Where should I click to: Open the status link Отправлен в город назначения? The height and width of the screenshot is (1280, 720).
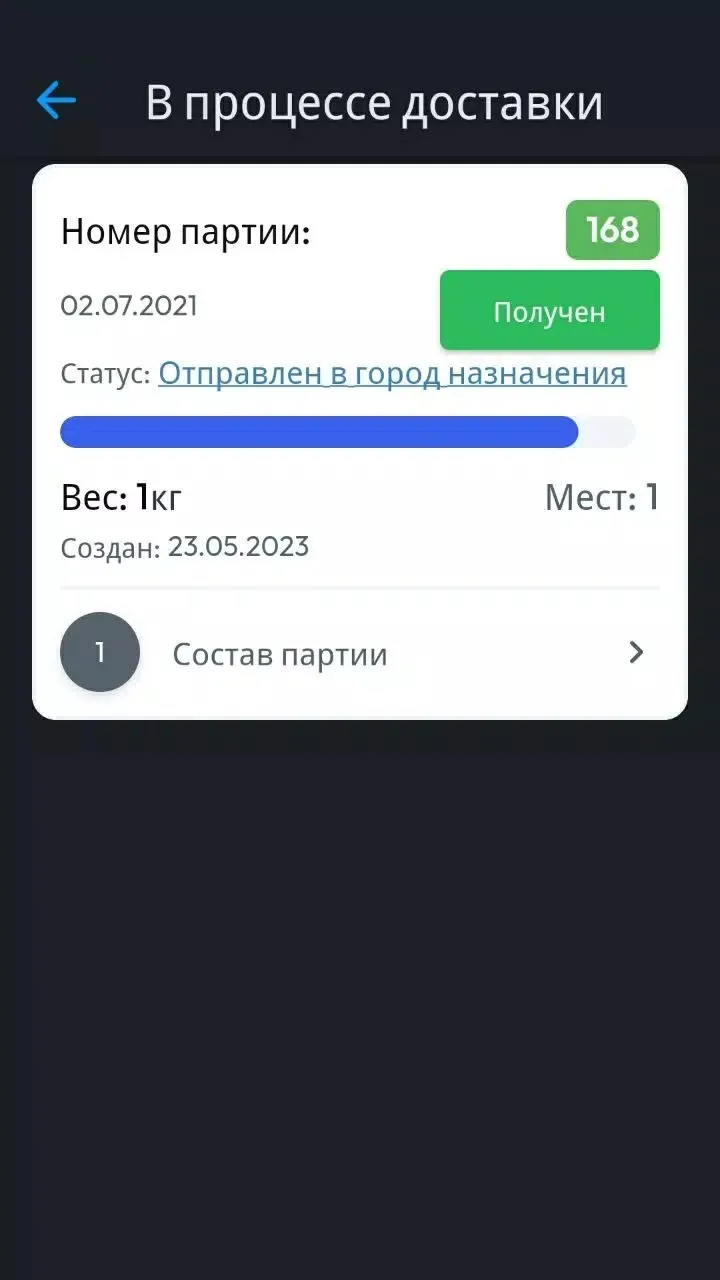(x=392, y=374)
